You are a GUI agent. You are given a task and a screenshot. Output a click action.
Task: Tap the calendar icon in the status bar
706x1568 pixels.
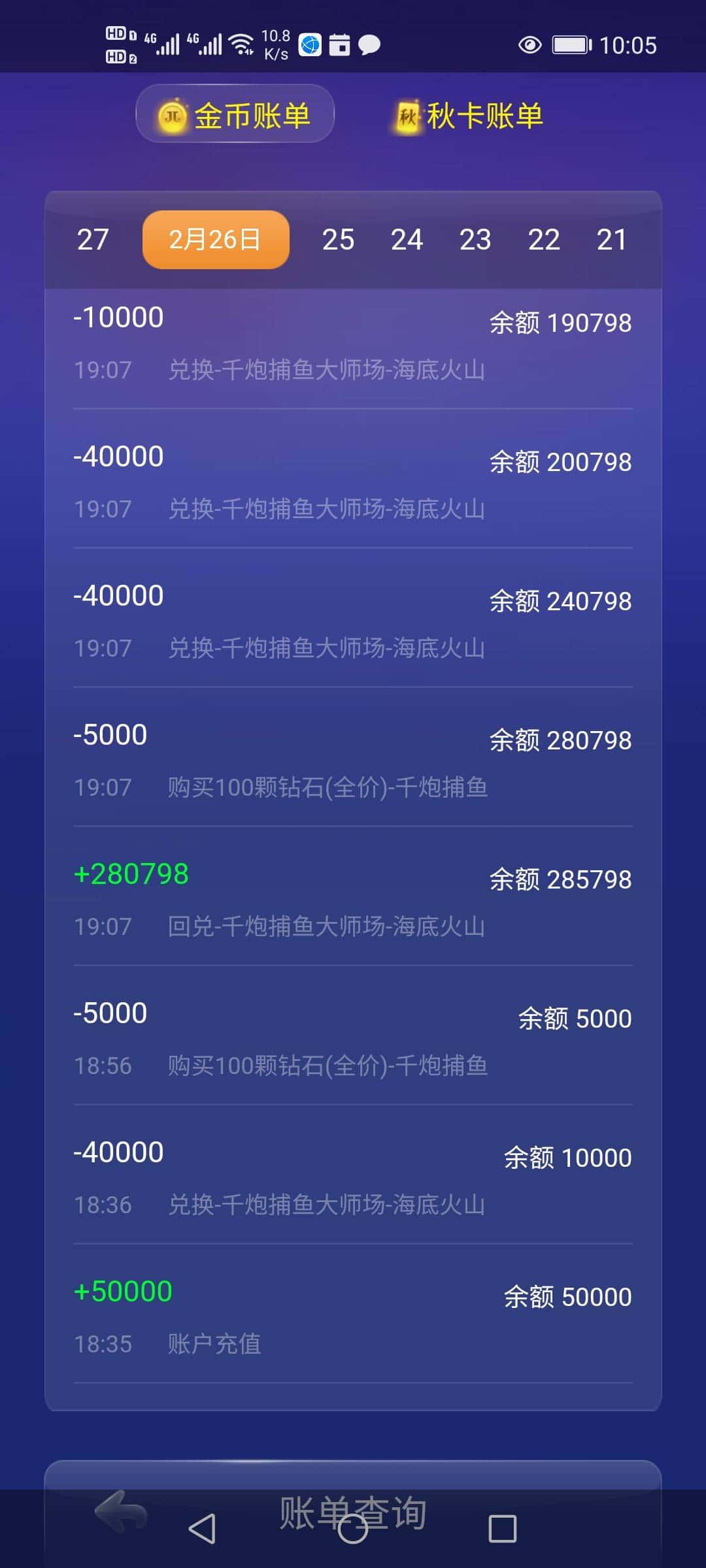point(339,44)
